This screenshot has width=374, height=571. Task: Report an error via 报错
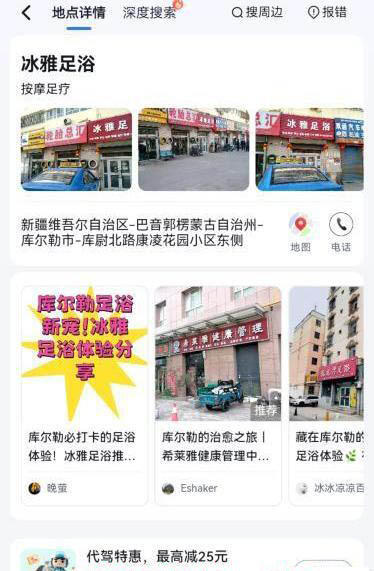point(327,12)
